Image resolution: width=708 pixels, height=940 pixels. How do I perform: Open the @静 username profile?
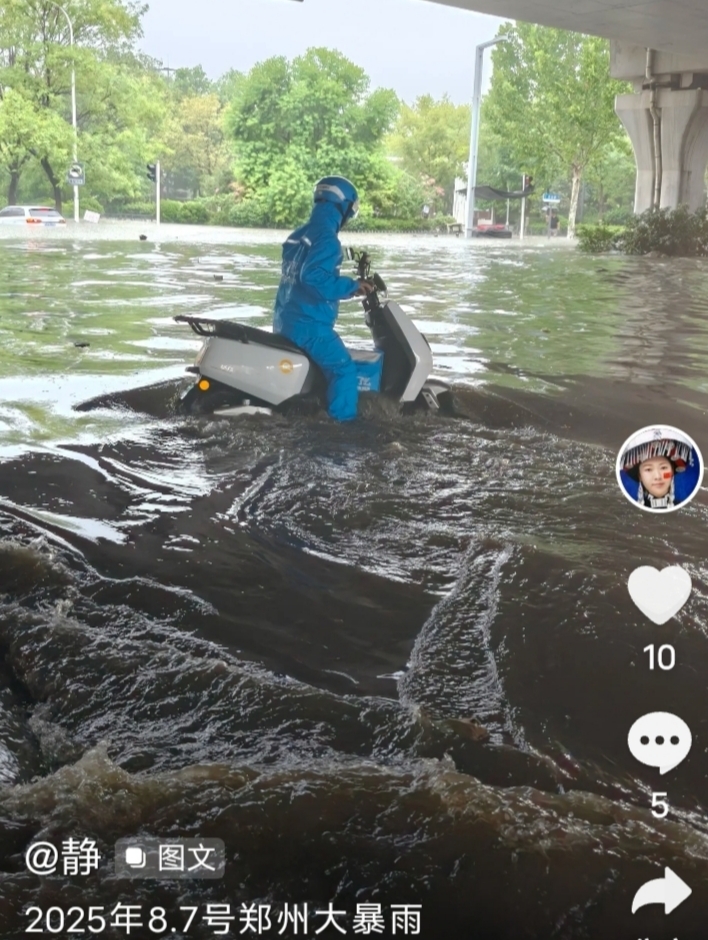point(62,857)
